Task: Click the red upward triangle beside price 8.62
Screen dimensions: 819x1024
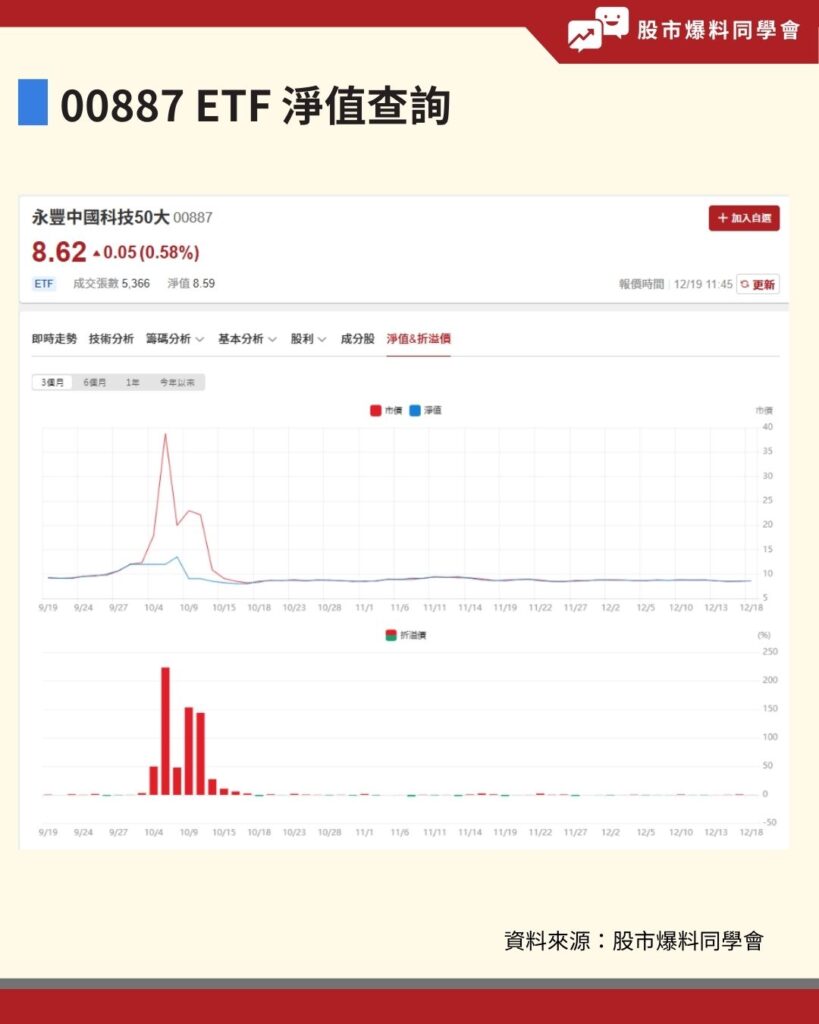Action: [95, 253]
